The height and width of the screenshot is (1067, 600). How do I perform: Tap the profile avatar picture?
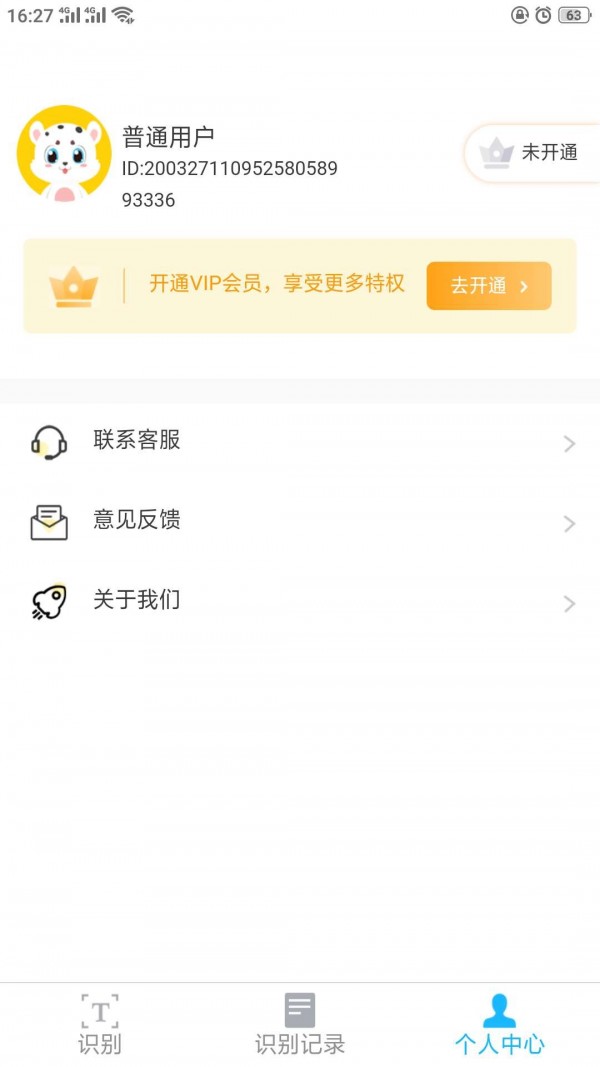click(64, 153)
